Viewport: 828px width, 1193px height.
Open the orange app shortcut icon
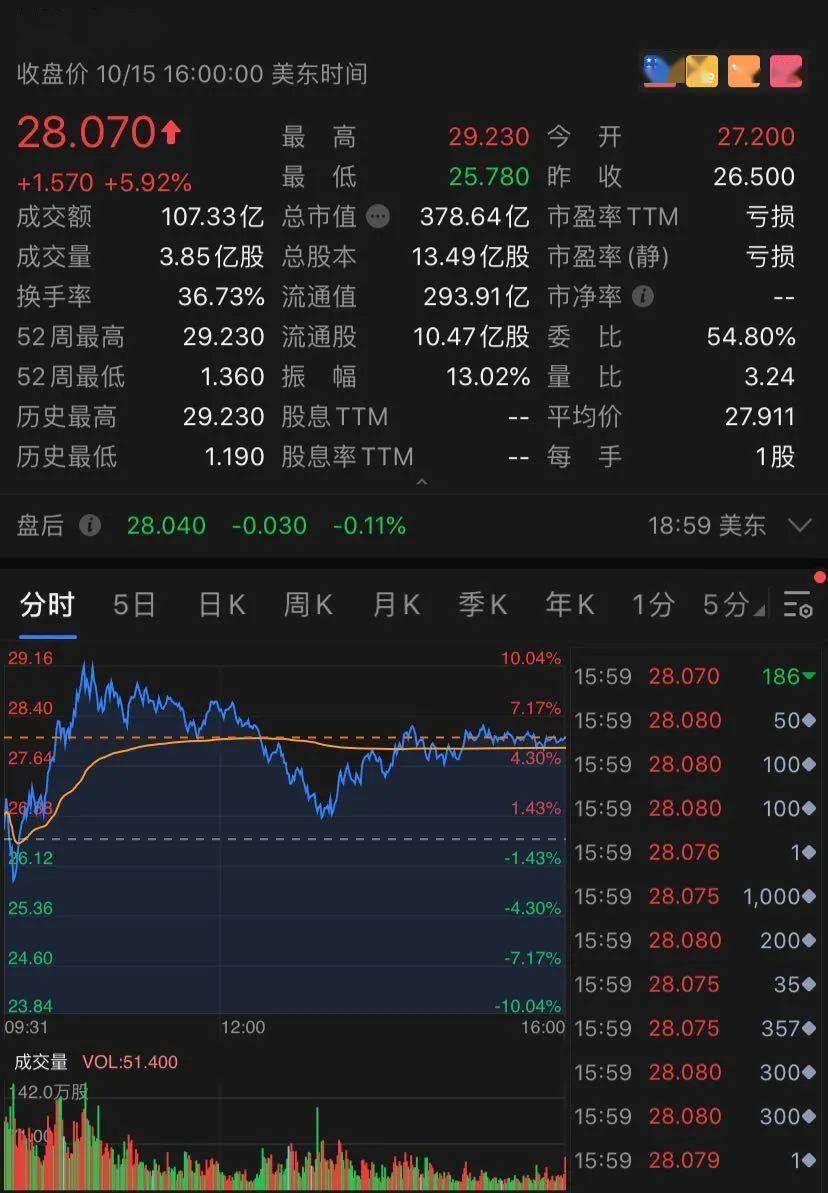coord(743,70)
